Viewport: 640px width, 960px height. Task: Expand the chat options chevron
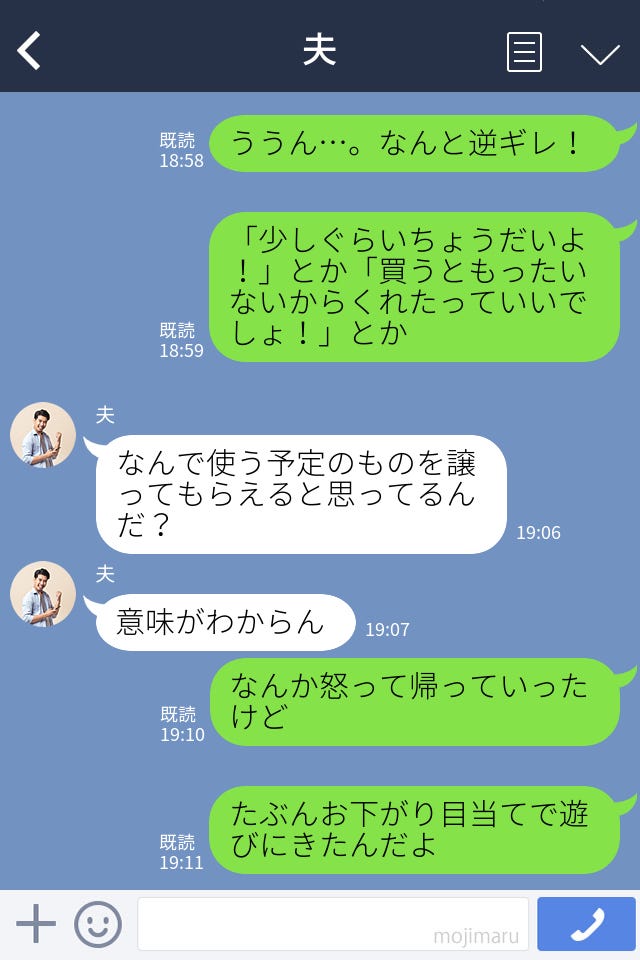click(600, 53)
